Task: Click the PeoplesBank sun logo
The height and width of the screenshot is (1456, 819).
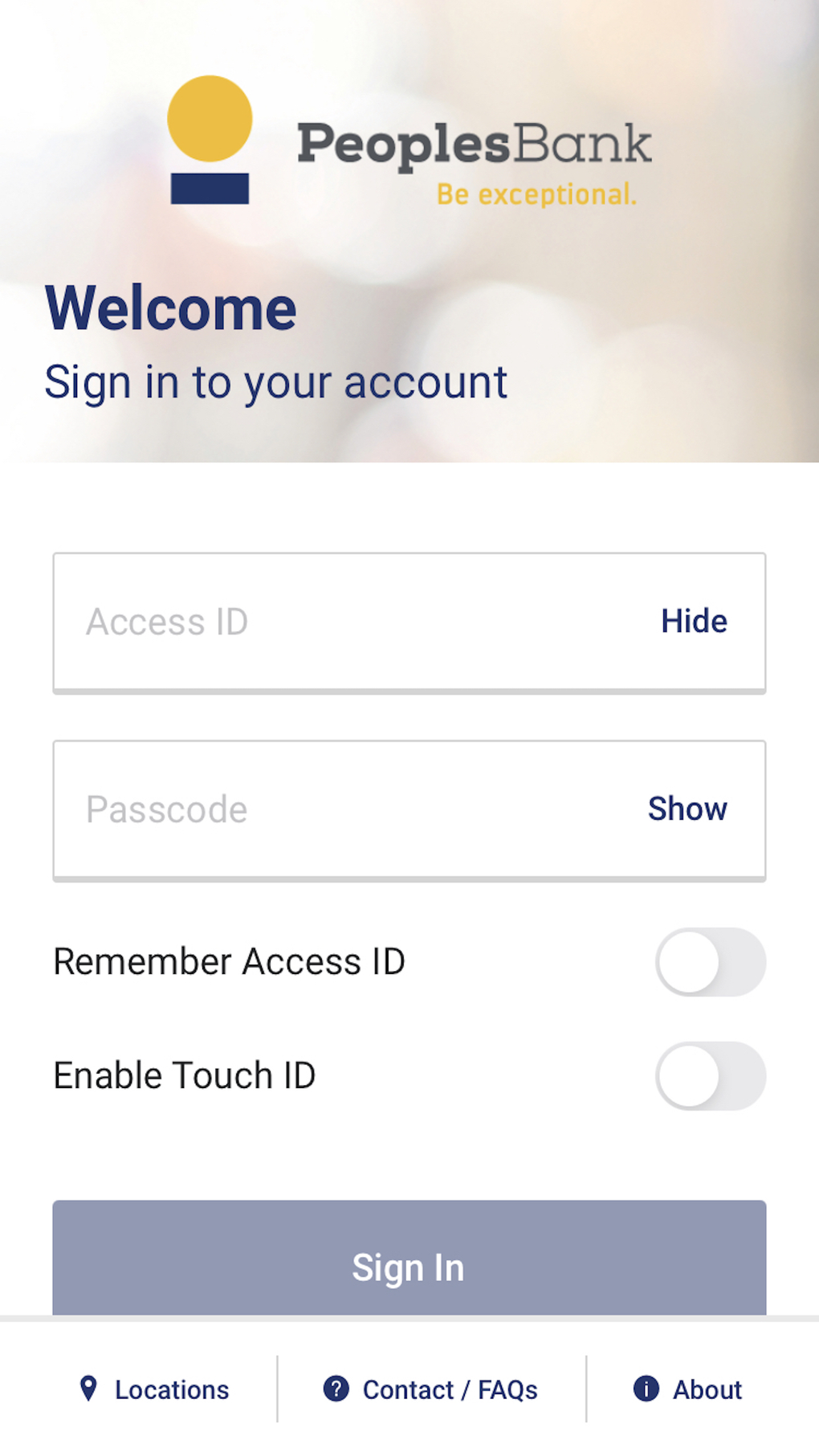Action: [x=208, y=119]
